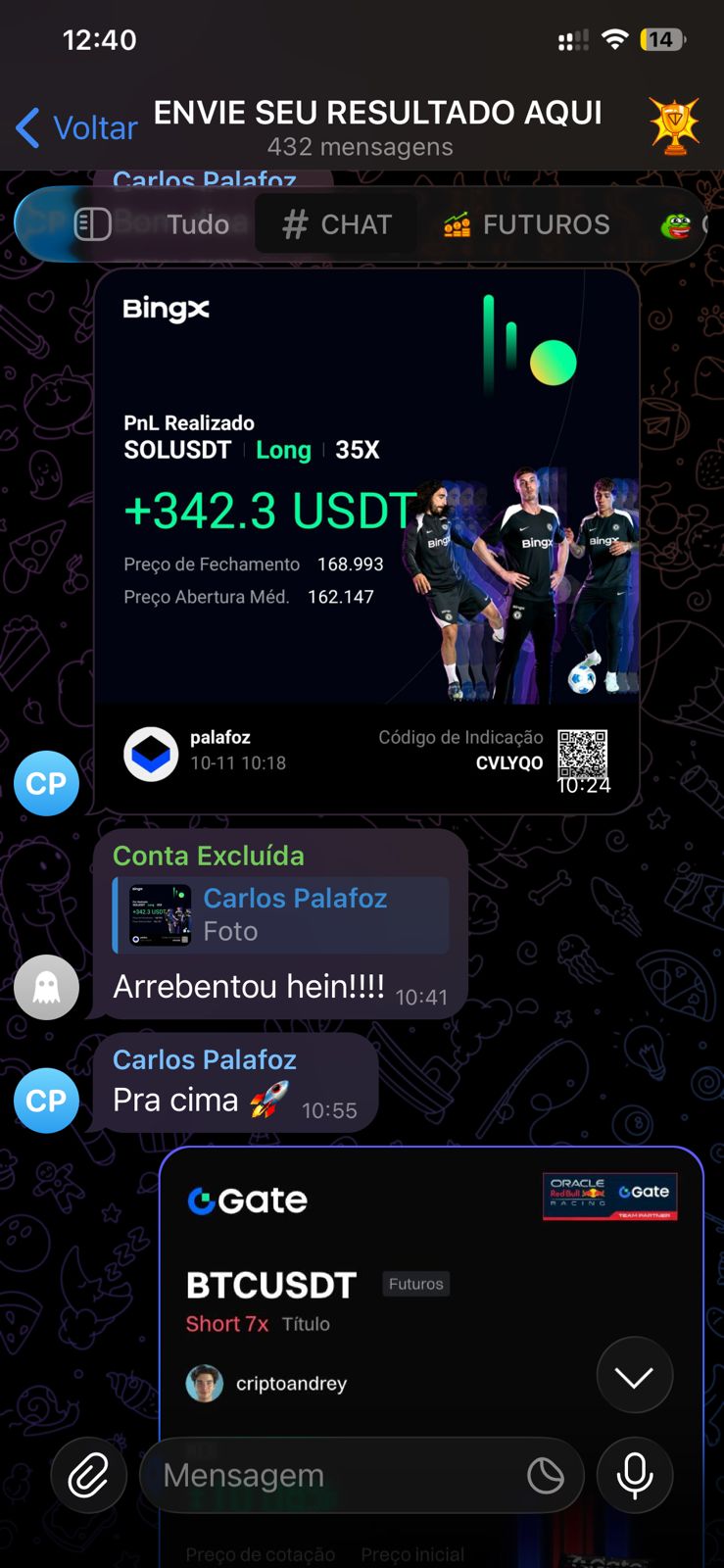Tap the chevron to jump to latest messages
This screenshot has height=1568, width=724.
pos(635,1374)
